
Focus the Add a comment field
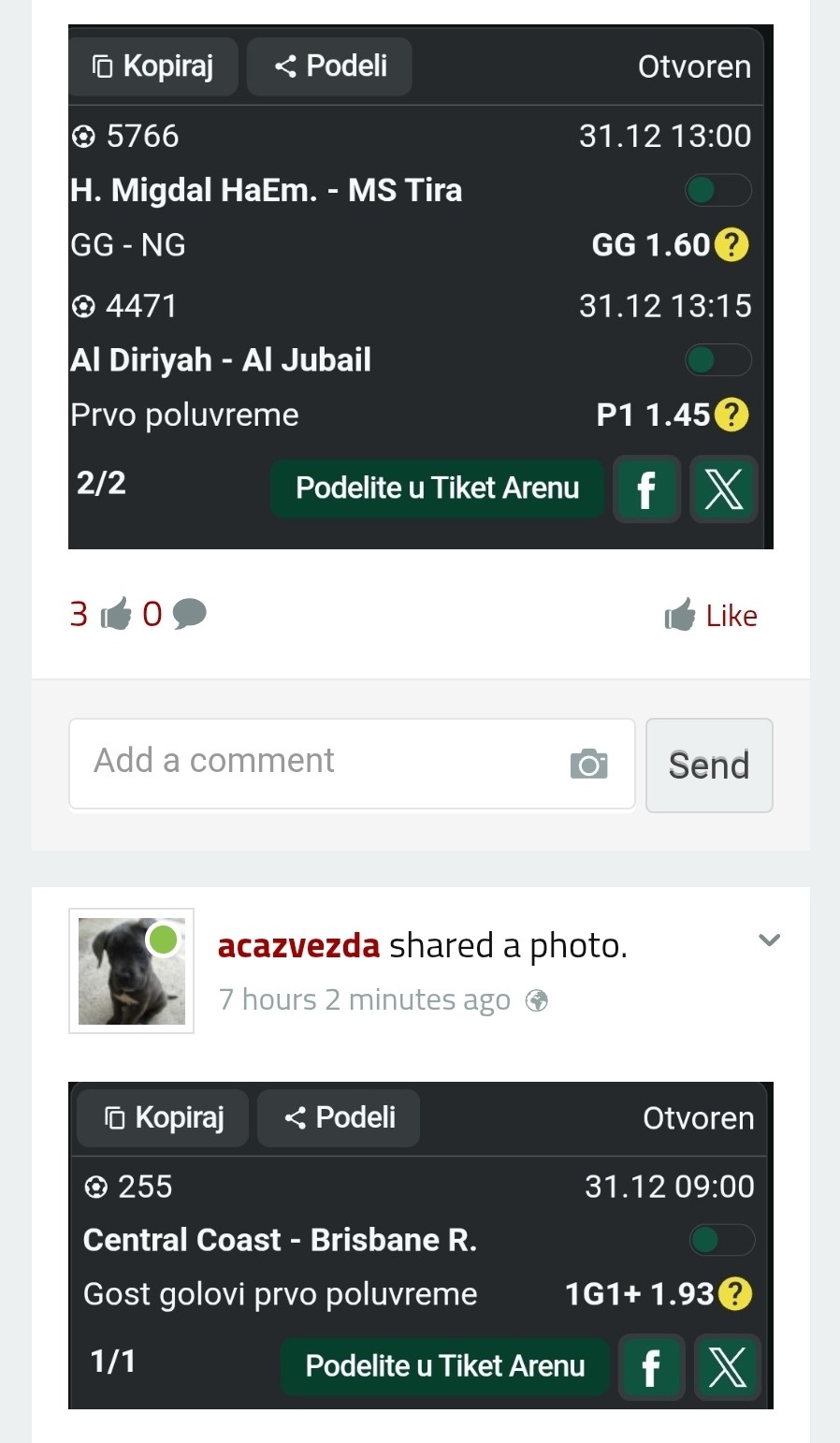(318, 763)
